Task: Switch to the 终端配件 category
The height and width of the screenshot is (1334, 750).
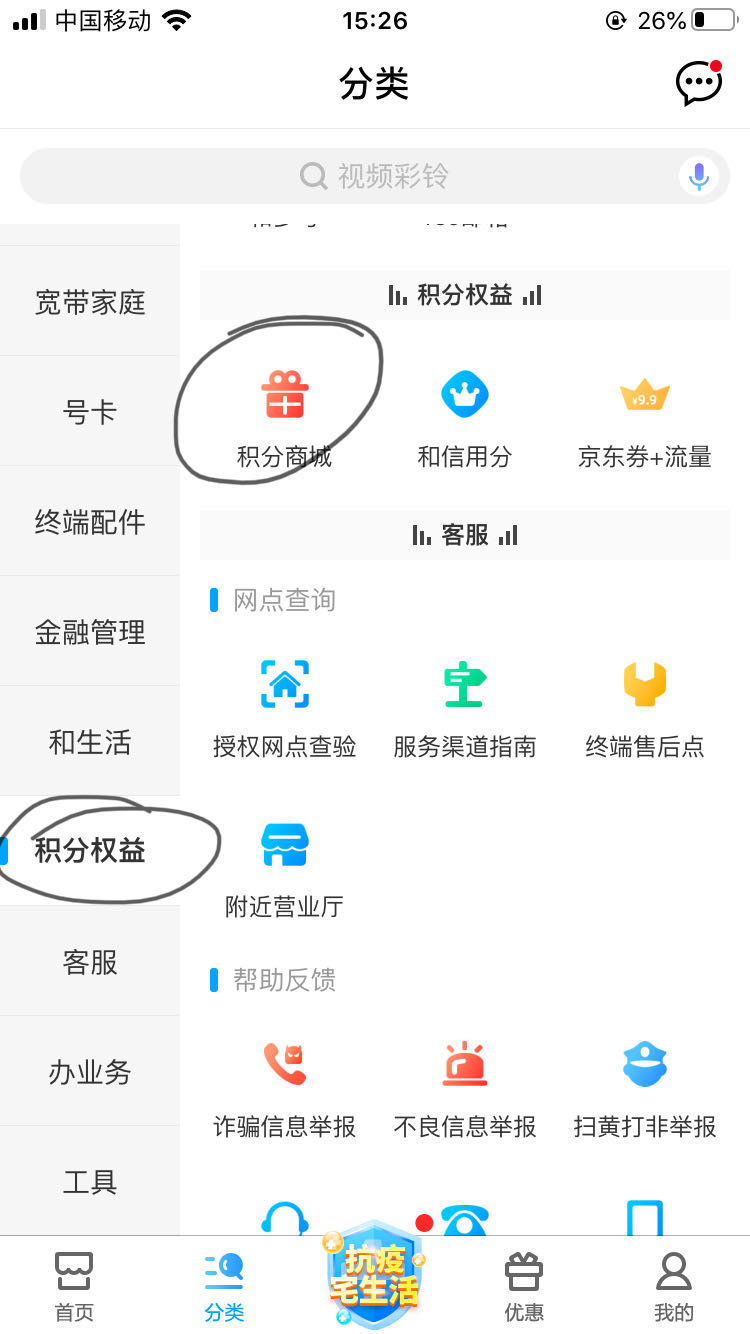Action: (90, 521)
